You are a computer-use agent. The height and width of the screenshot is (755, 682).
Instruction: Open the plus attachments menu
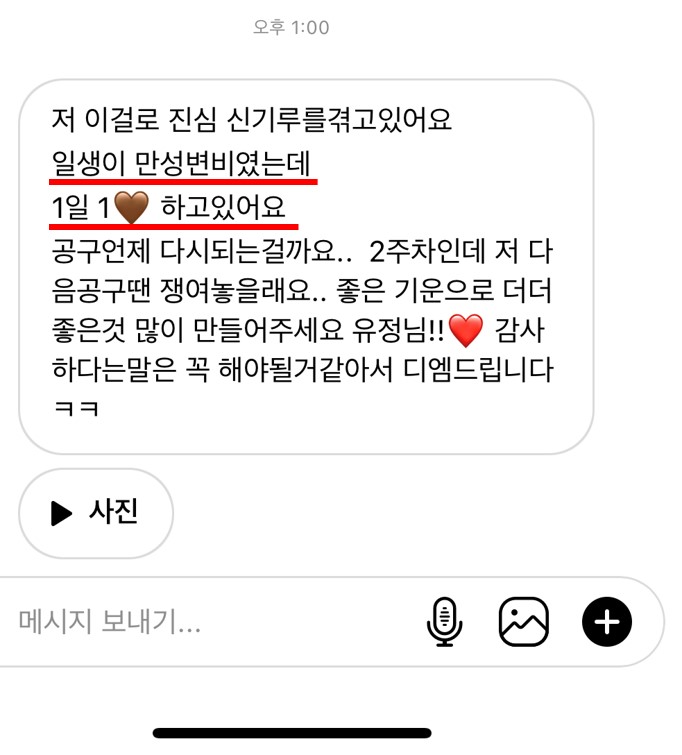click(607, 622)
